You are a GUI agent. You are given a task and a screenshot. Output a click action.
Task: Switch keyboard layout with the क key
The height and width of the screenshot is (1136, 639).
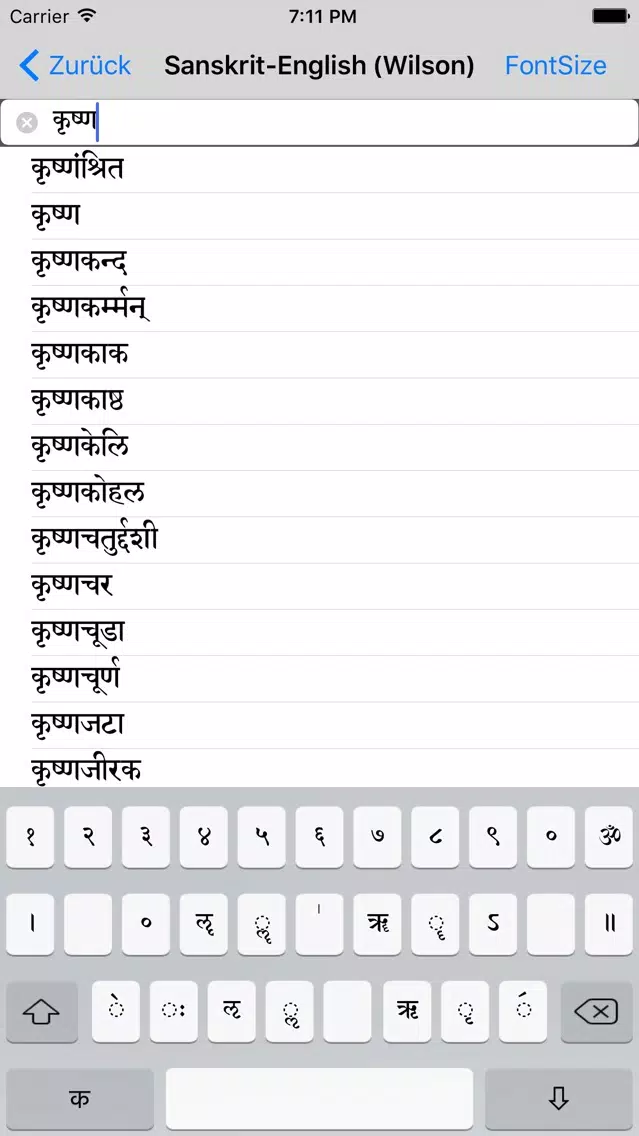click(80, 1098)
